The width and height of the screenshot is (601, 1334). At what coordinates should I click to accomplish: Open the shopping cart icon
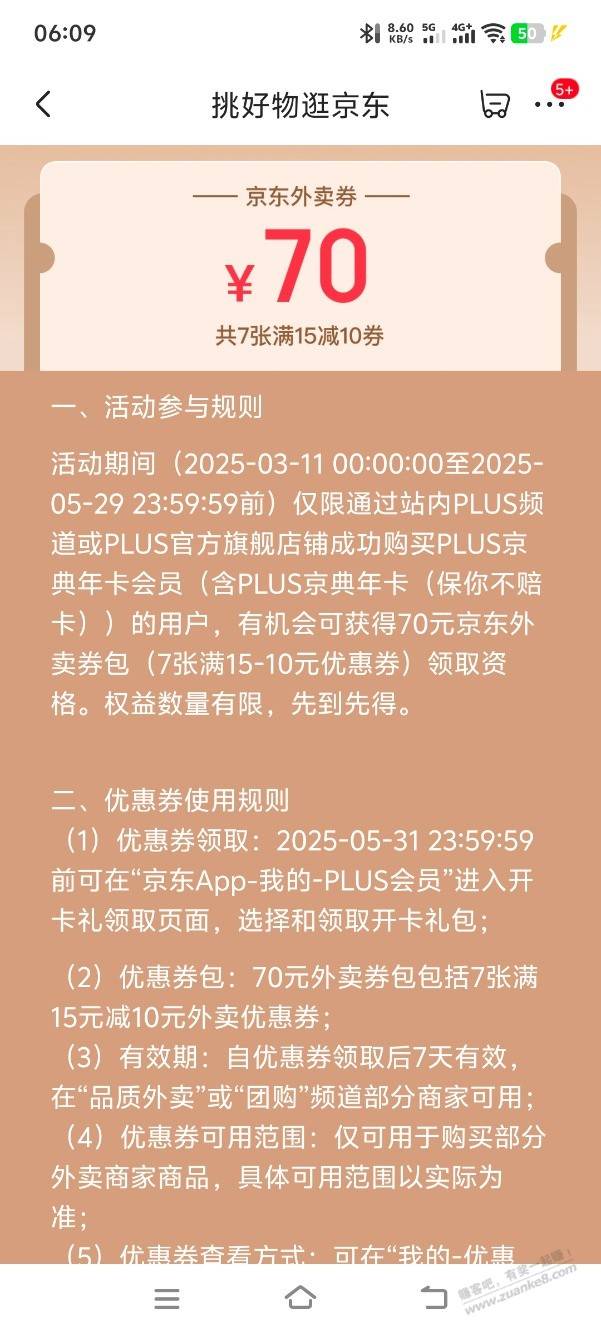click(495, 104)
